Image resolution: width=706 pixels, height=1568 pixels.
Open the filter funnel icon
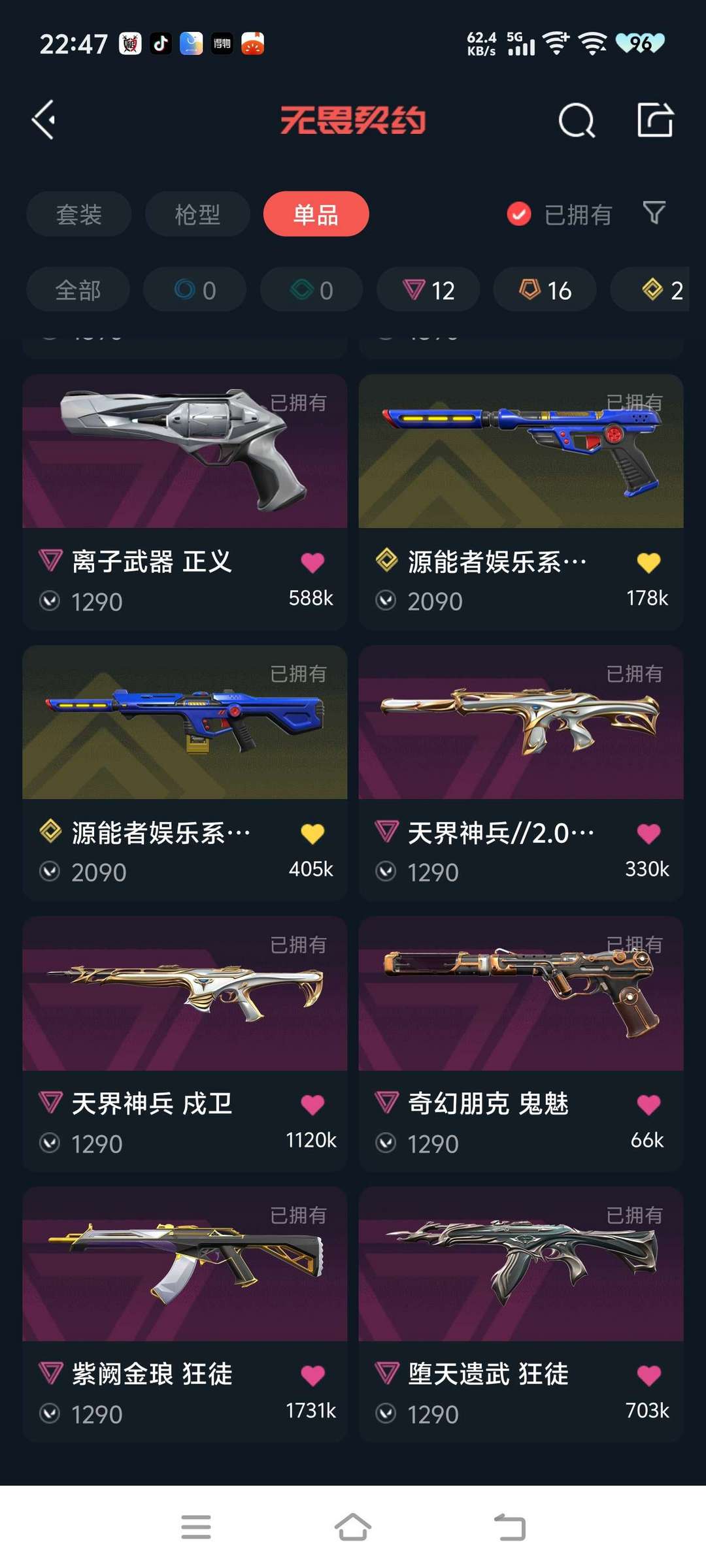point(654,214)
